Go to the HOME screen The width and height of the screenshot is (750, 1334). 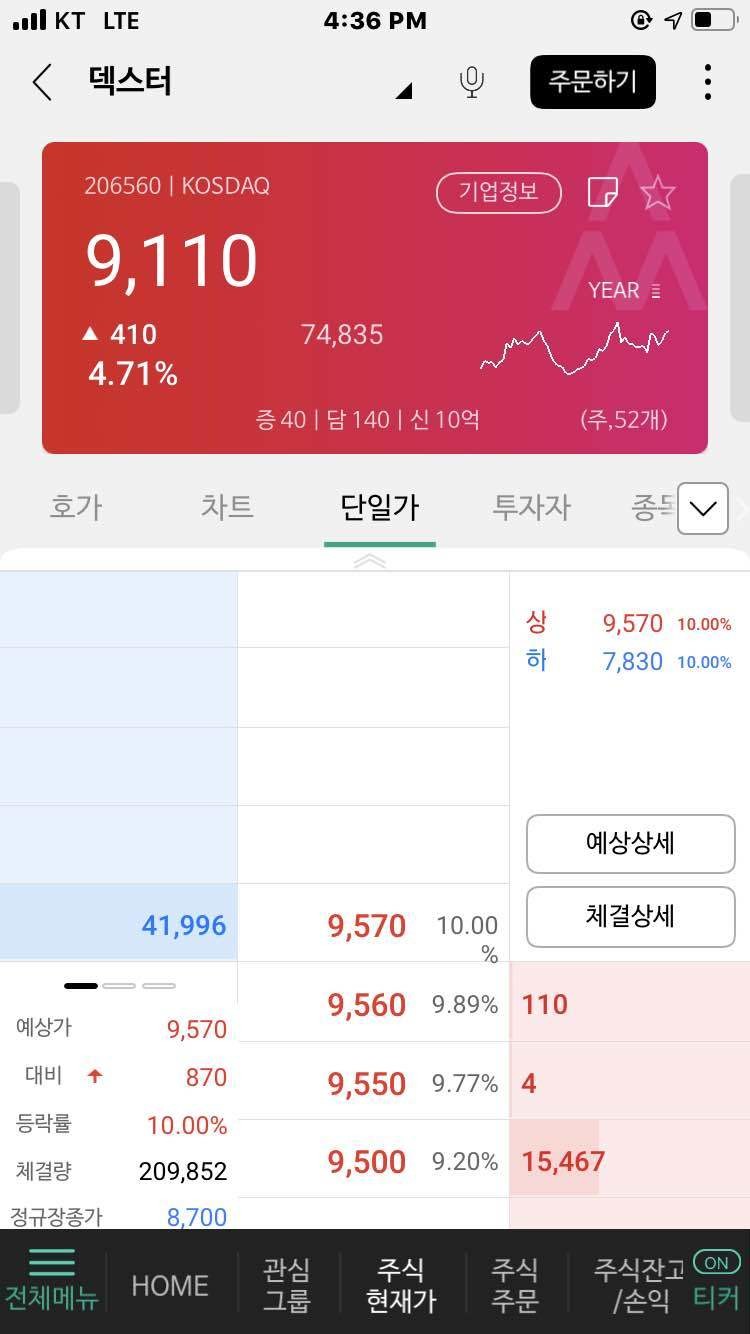point(168,1284)
